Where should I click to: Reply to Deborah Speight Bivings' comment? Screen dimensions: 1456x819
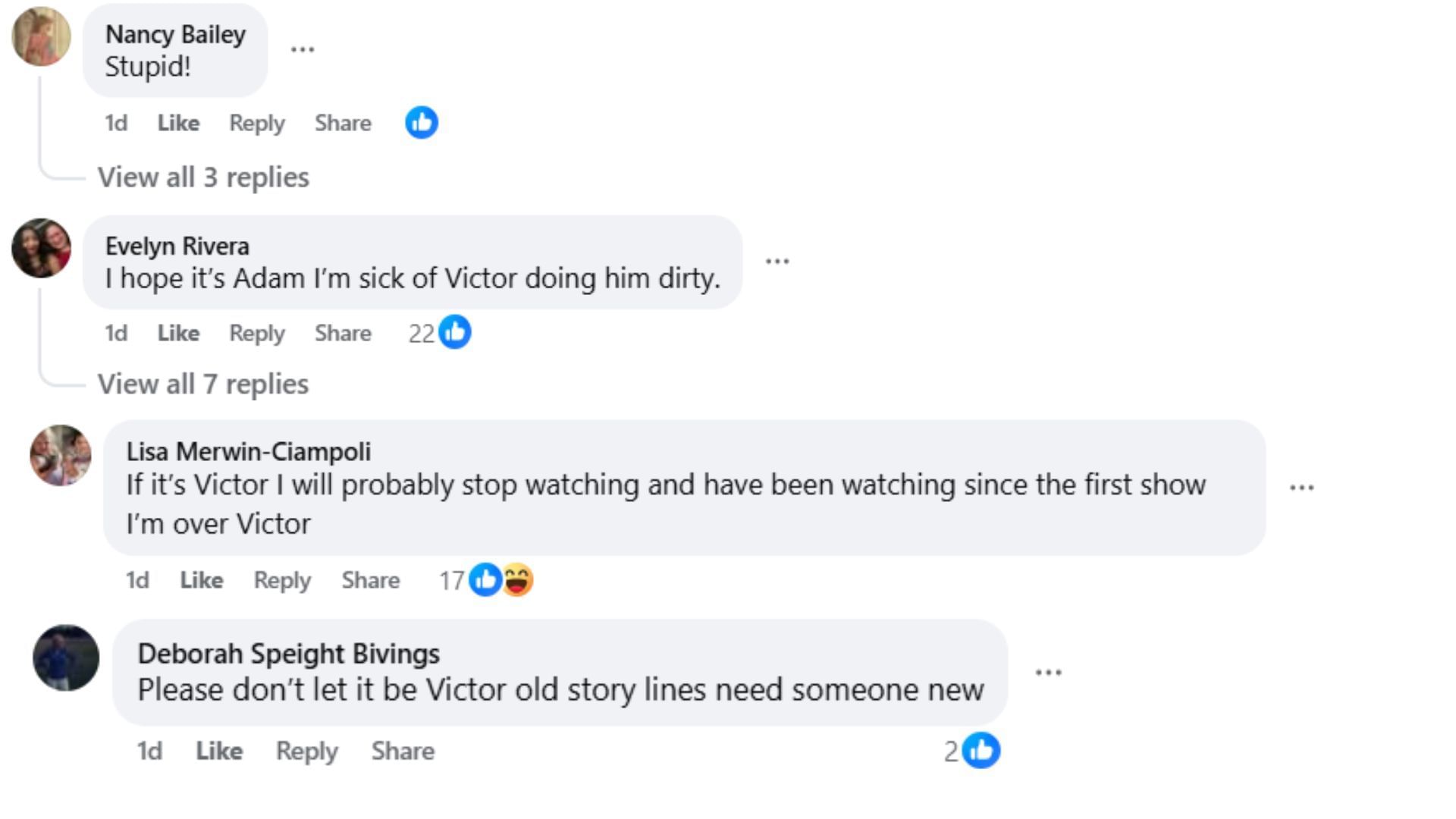[306, 751]
